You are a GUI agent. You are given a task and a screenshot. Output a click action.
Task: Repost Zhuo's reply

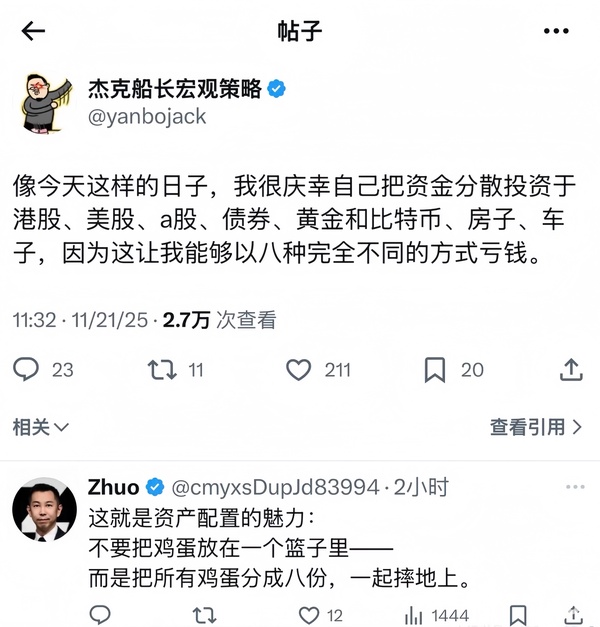(x=204, y=614)
